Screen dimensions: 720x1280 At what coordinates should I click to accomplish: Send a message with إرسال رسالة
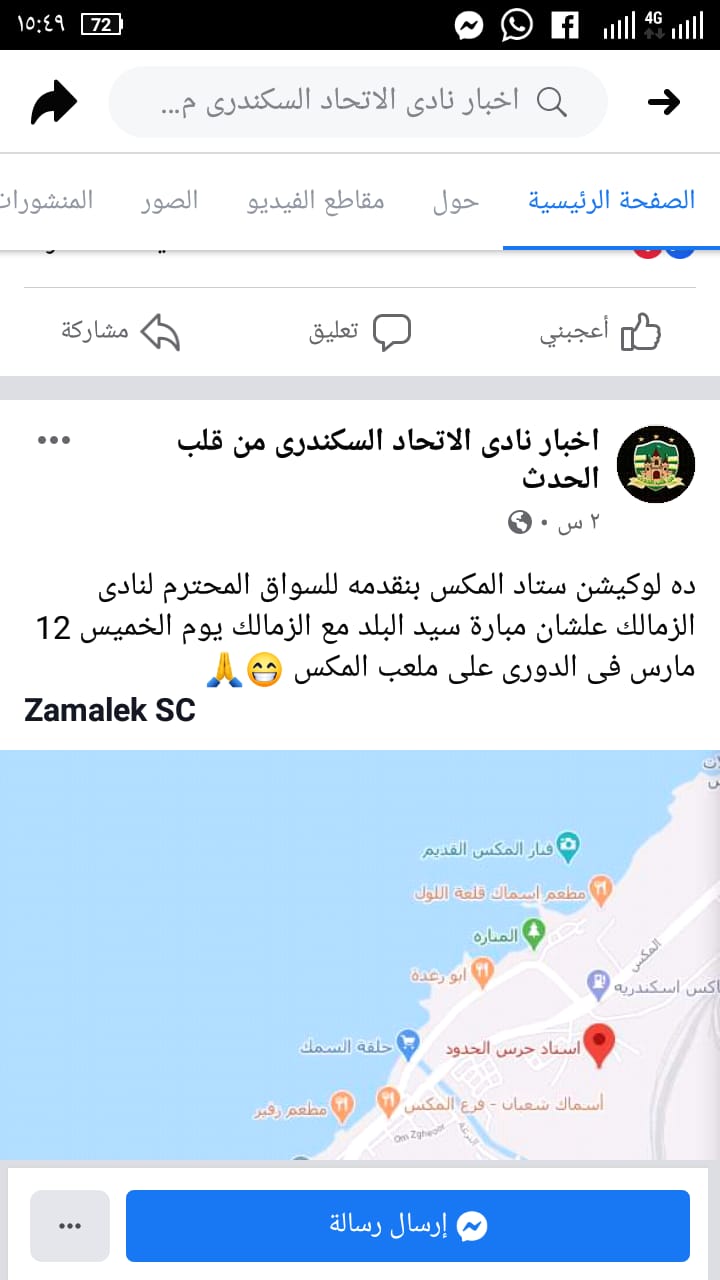[x=408, y=1226]
